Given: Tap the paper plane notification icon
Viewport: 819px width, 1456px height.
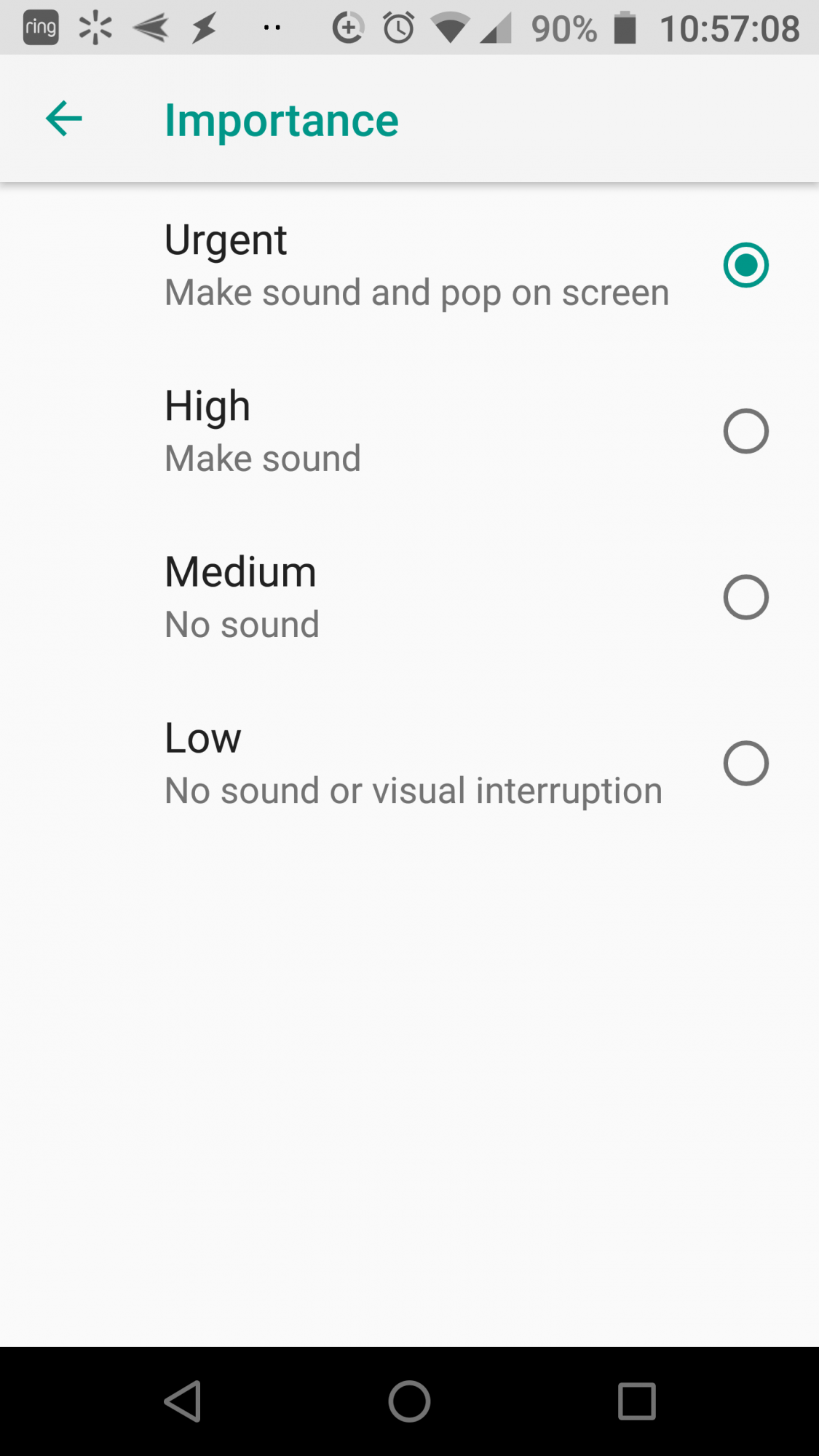Looking at the screenshot, I should pyautogui.click(x=149, y=27).
